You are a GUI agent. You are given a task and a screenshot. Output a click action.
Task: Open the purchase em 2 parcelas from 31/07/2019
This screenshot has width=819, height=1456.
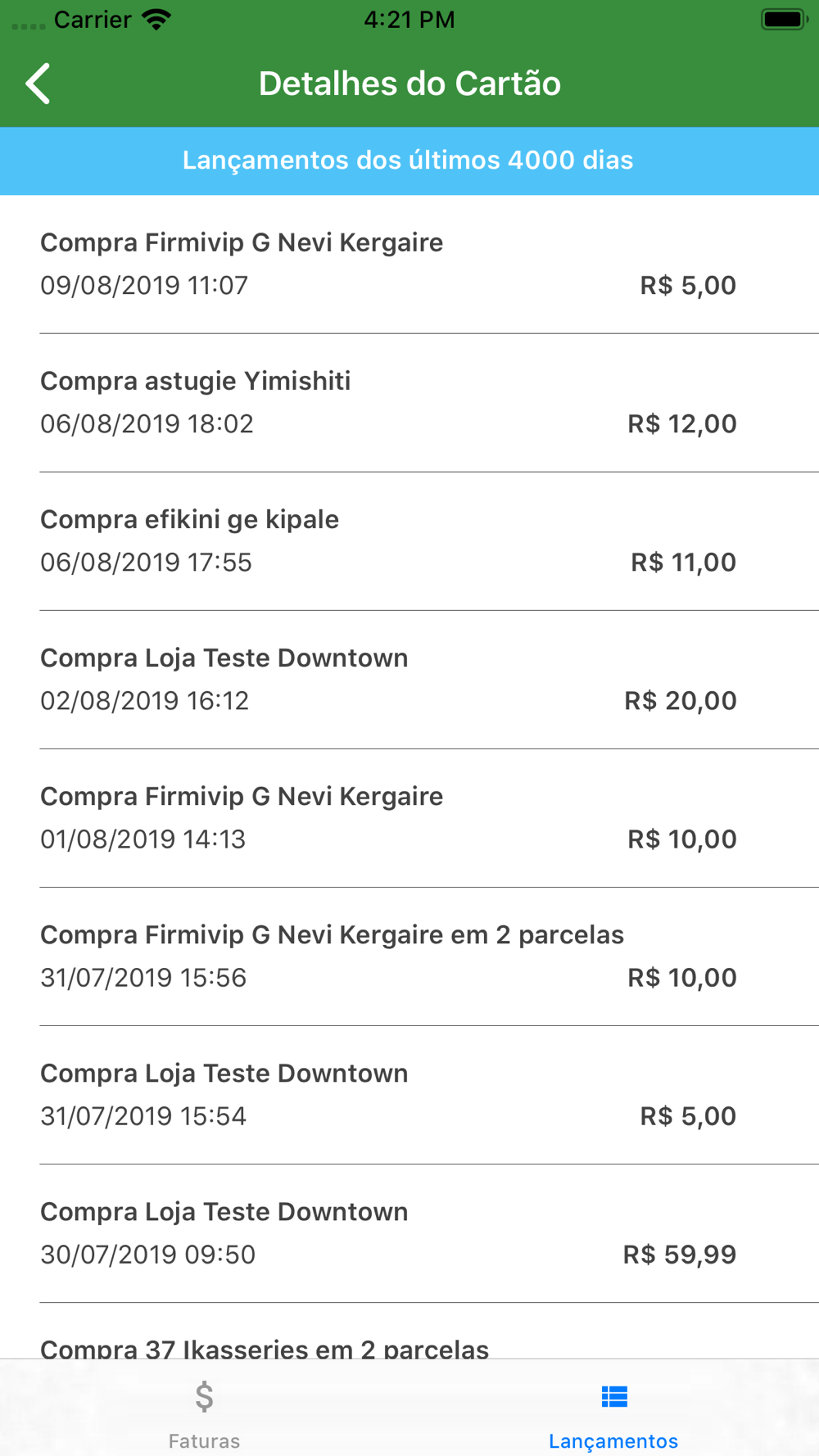coord(409,956)
